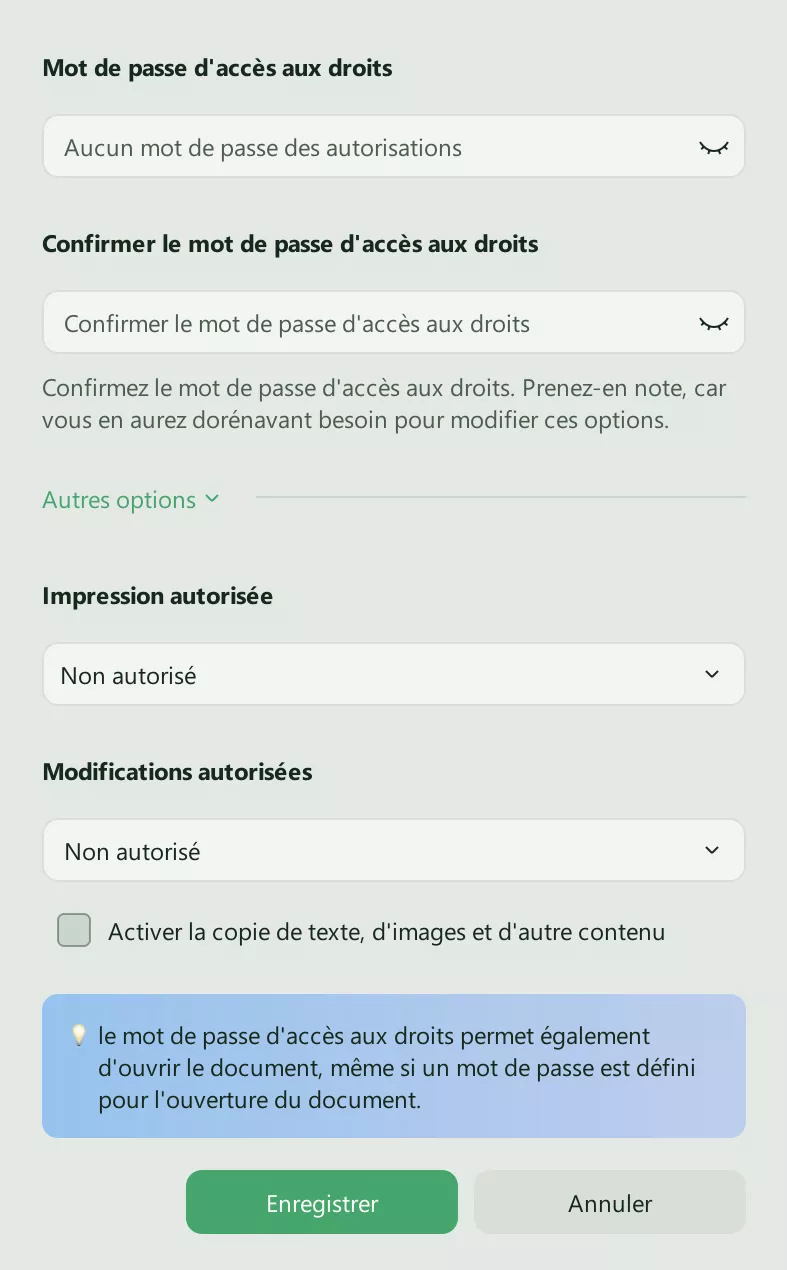787x1270 pixels.
Task: Open the Impression autorisée dropdown
Action: tap(393, 675)
